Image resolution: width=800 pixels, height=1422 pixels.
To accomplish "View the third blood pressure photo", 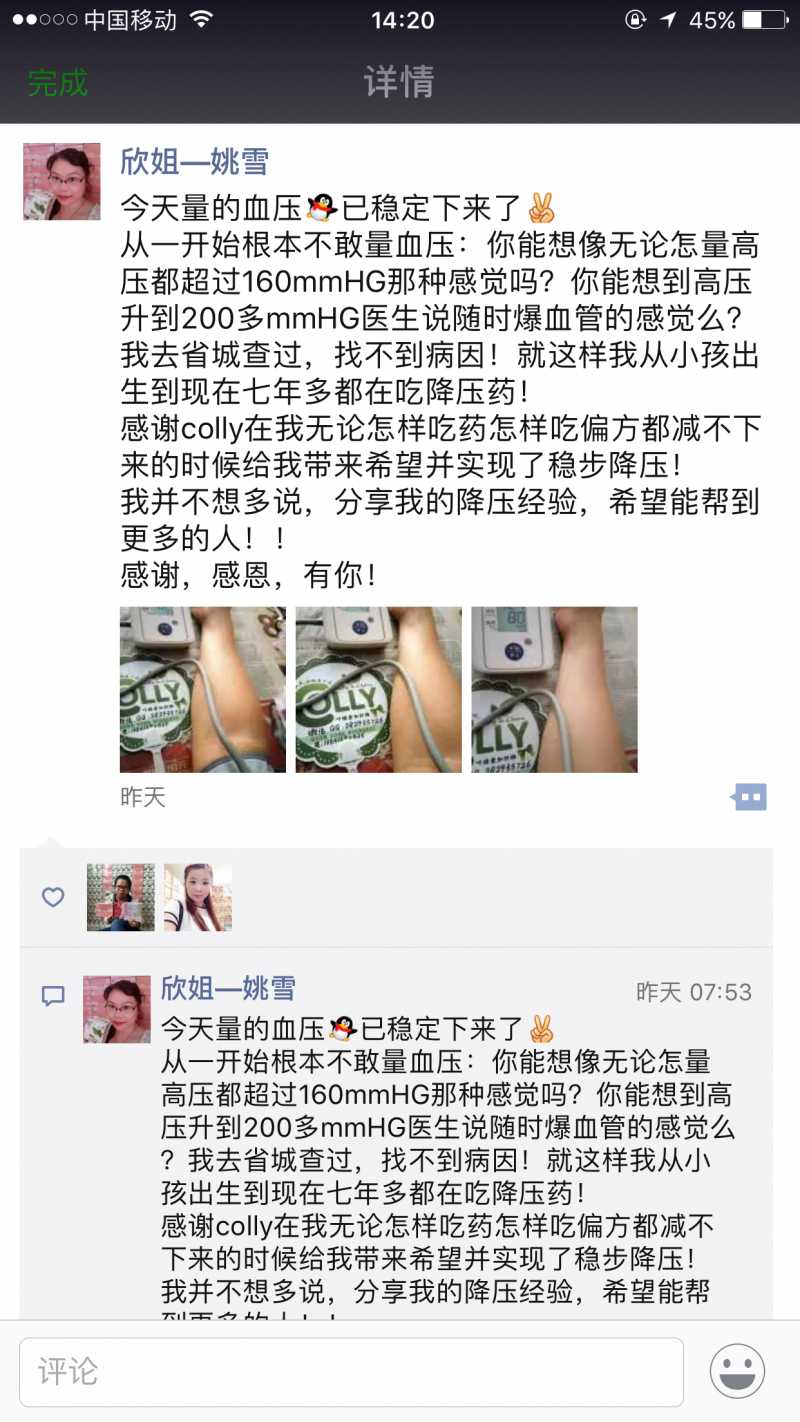I will [554, 689].
